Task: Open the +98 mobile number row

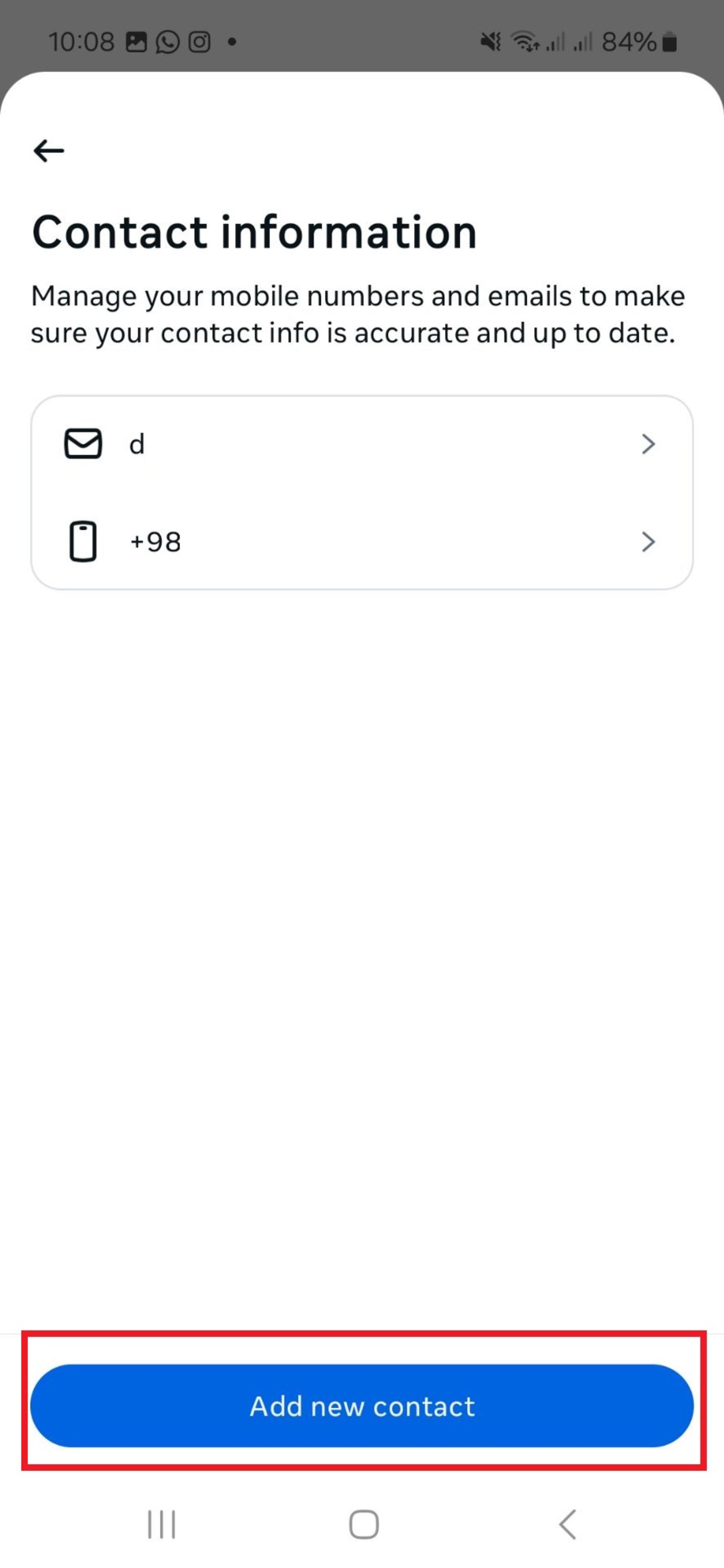Action: point(362,541)
